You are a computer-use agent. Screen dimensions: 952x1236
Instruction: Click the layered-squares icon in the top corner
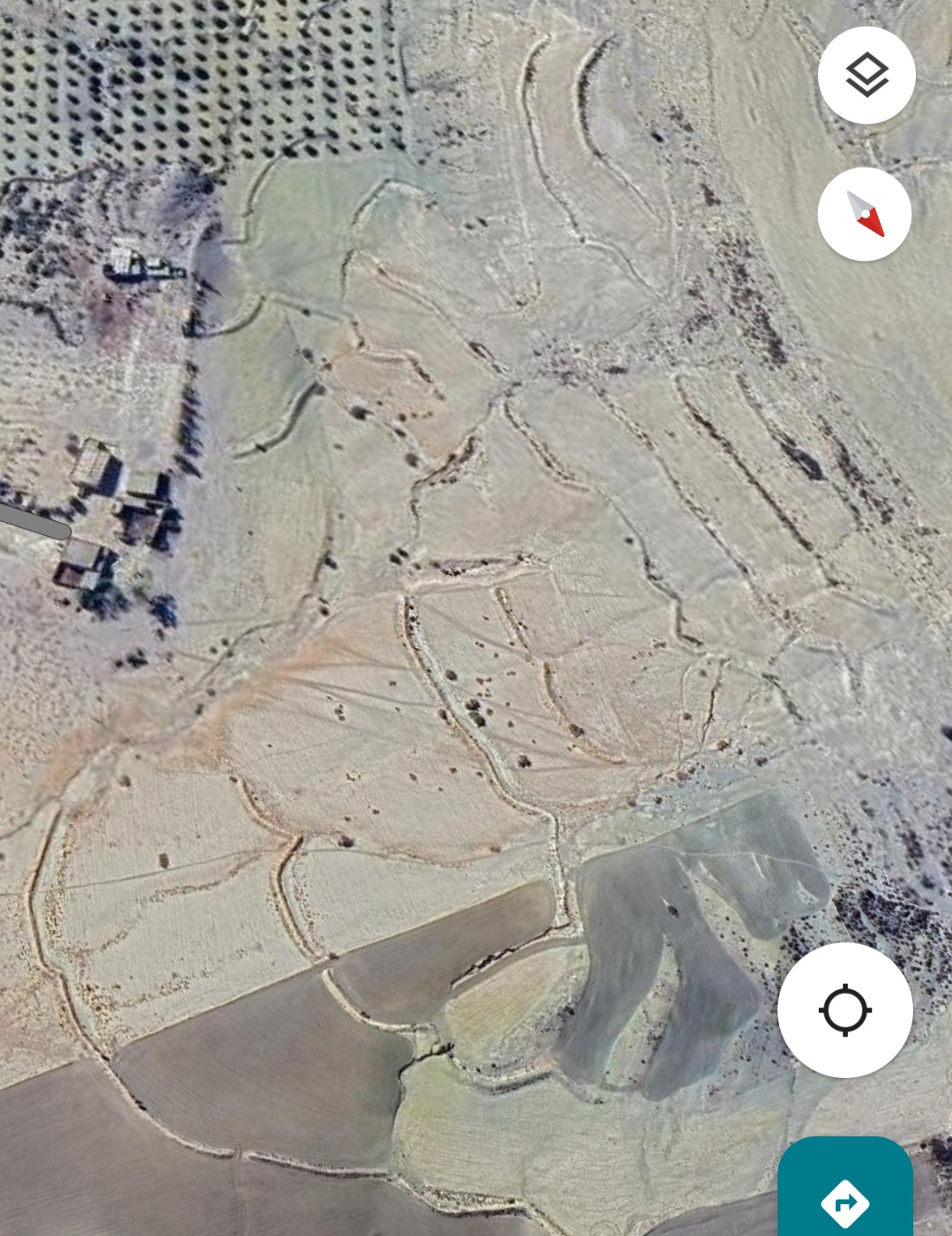(x=866, y=76)
